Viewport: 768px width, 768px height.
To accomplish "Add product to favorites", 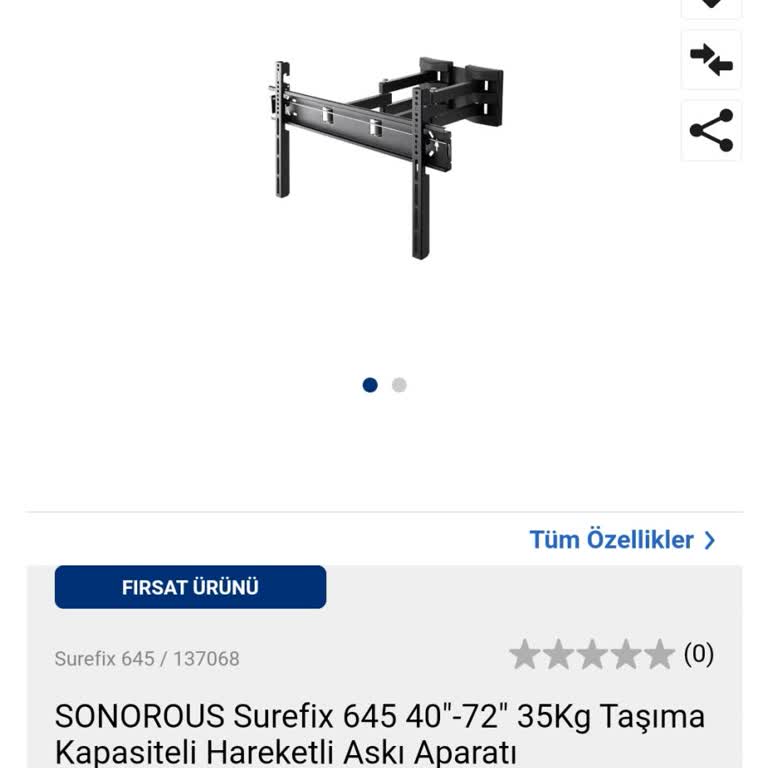I will pos(711,5).
